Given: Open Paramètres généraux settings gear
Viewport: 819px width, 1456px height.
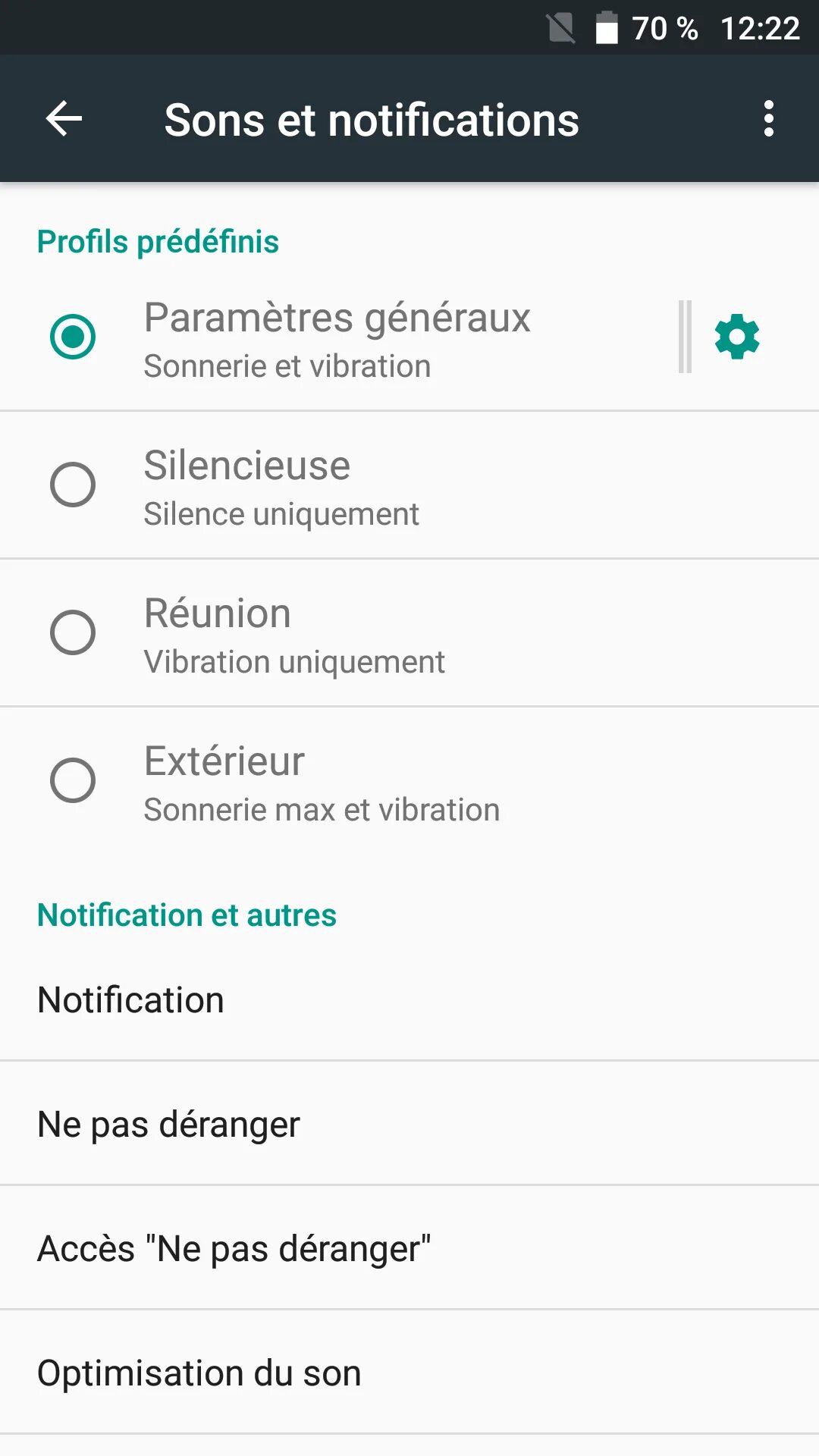Looking at the screenshot, I should coord(736,337).
